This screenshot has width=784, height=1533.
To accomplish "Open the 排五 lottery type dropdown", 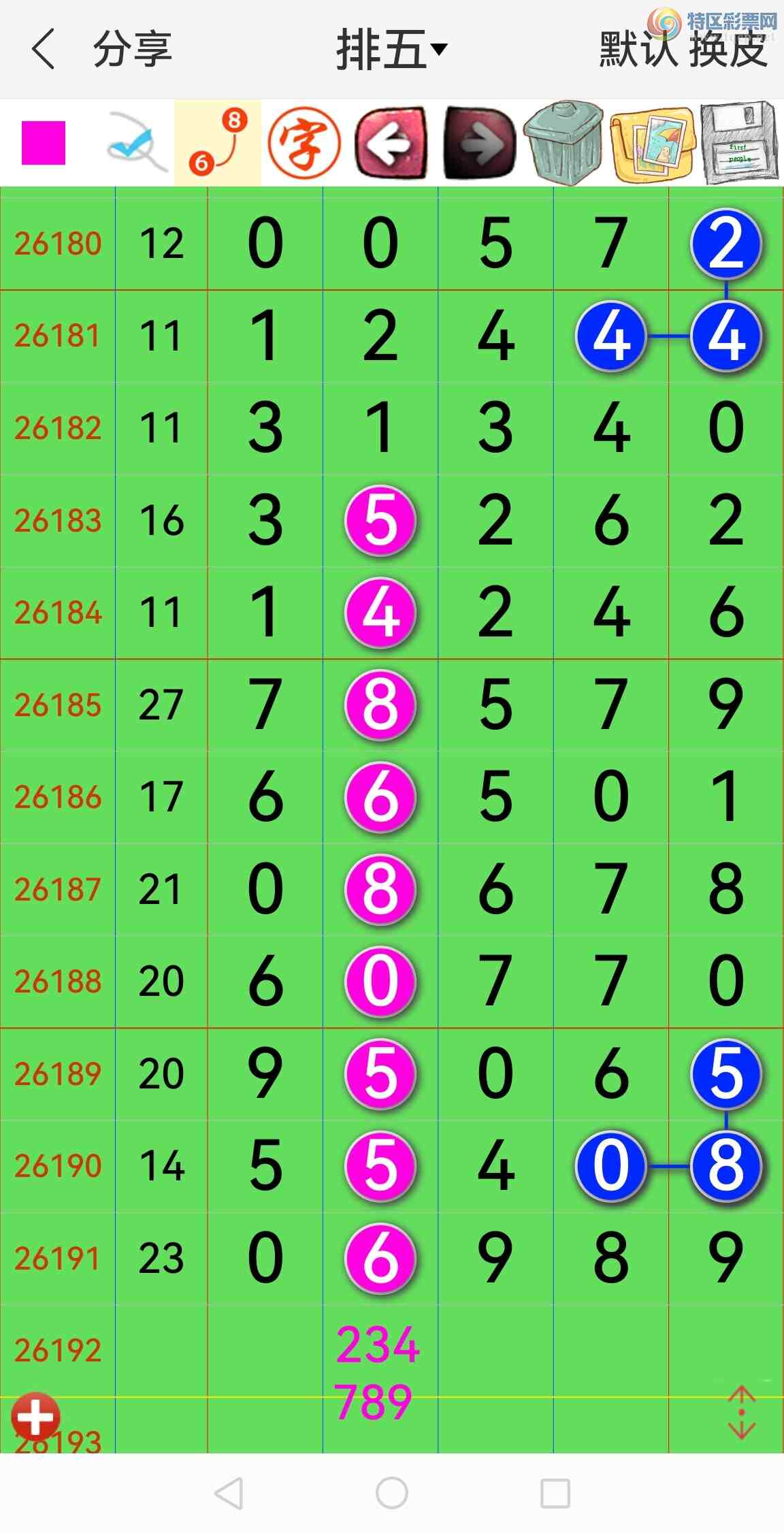I will point(391,49).
